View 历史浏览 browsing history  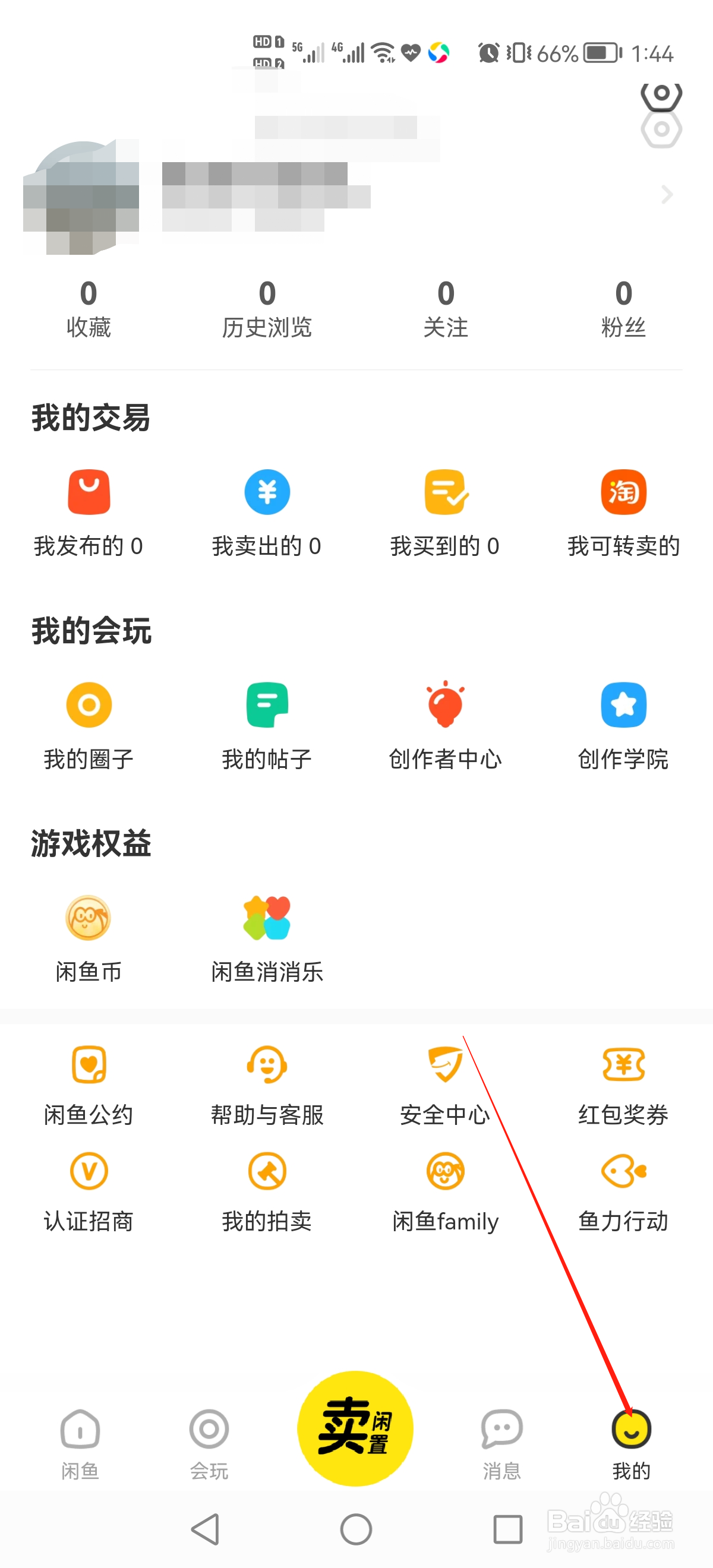(x=267, y=309)
